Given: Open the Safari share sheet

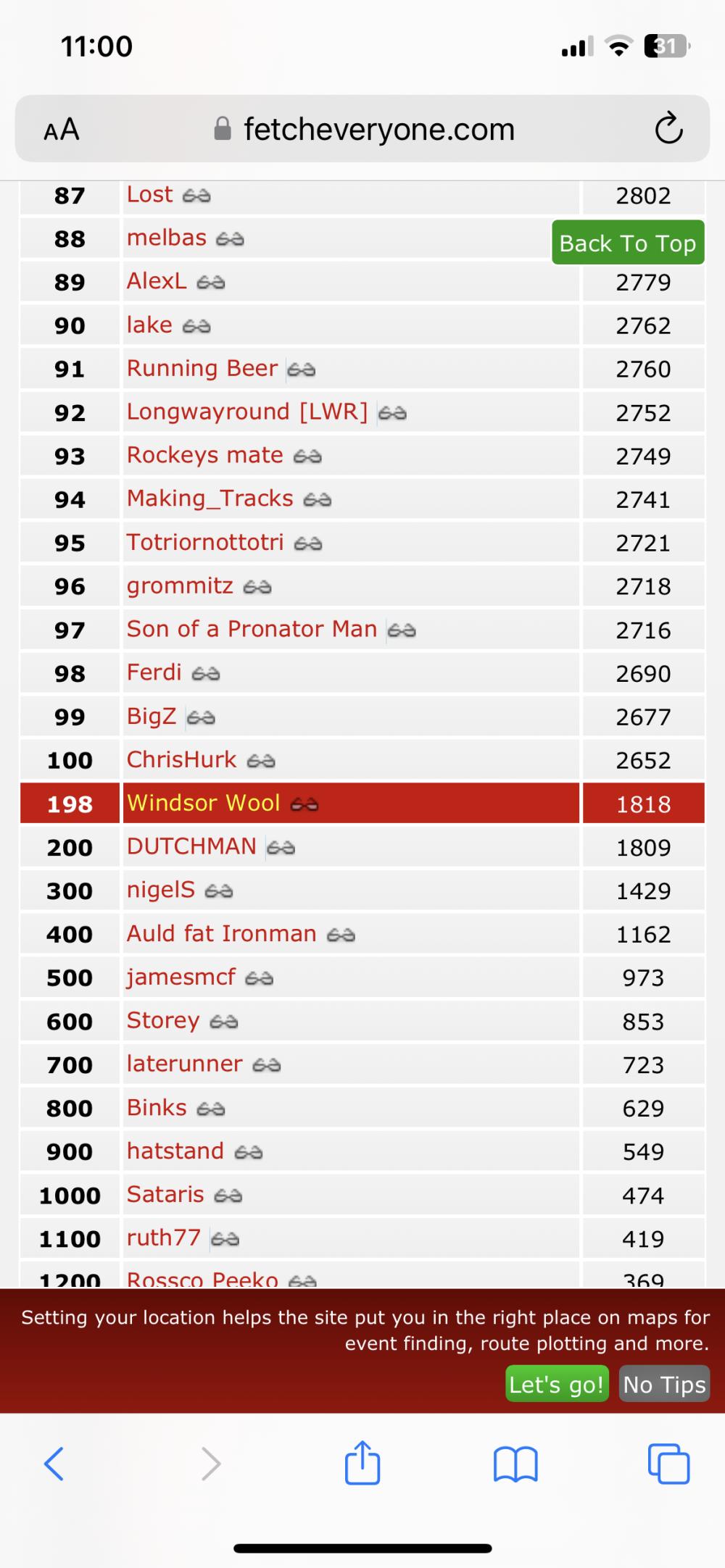Looking at the screenshot, I should [362, 1462].
